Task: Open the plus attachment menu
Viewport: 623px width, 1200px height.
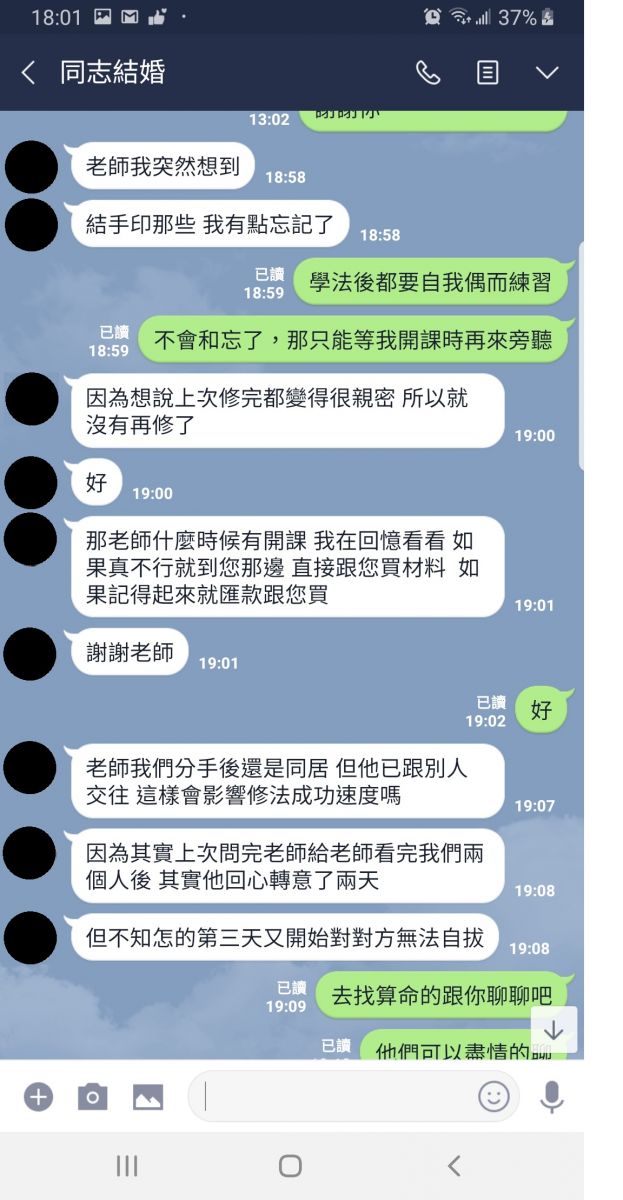Action: (38, 1097)
